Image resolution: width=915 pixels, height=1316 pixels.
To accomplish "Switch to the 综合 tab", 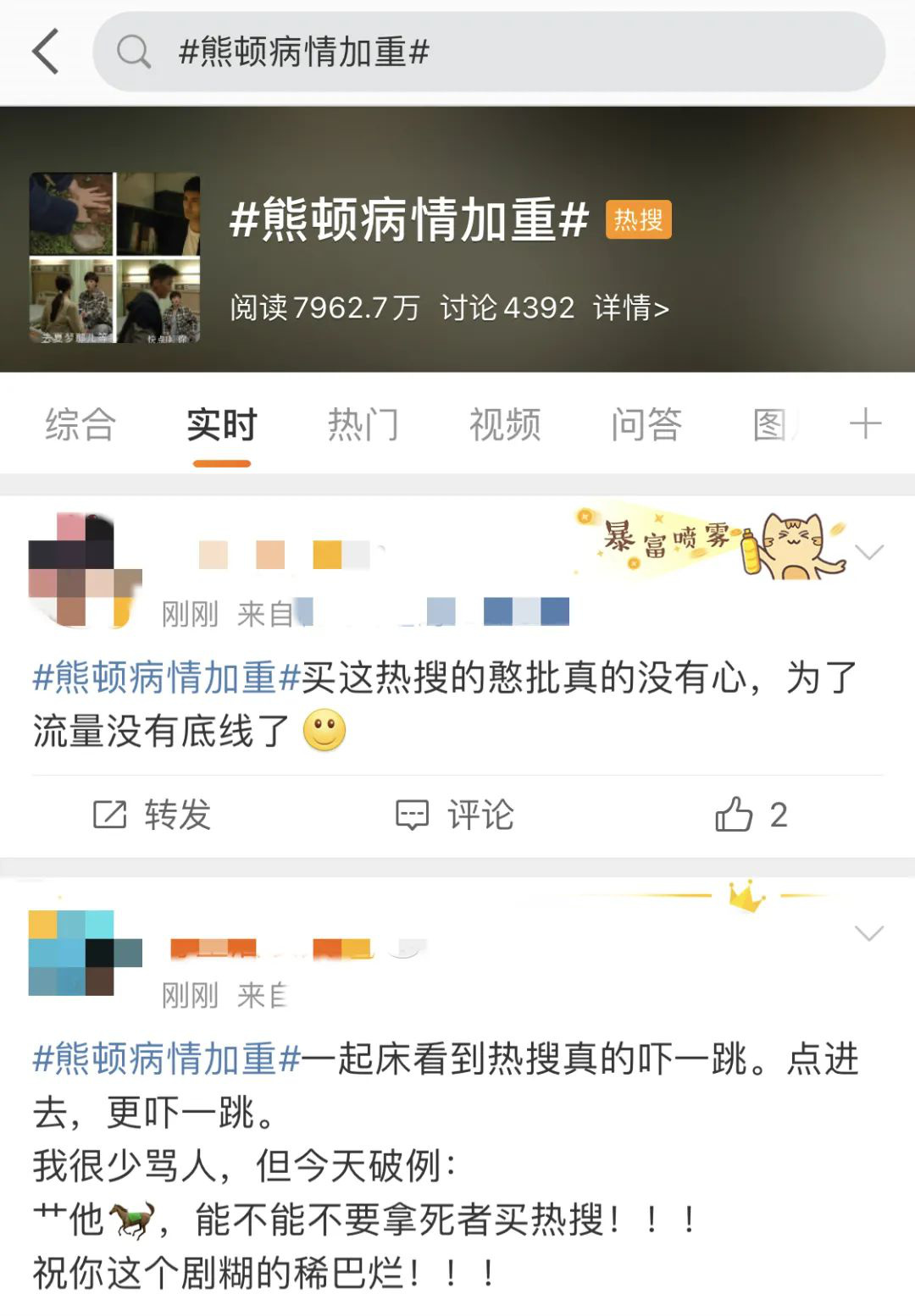I will coord(80,425).
